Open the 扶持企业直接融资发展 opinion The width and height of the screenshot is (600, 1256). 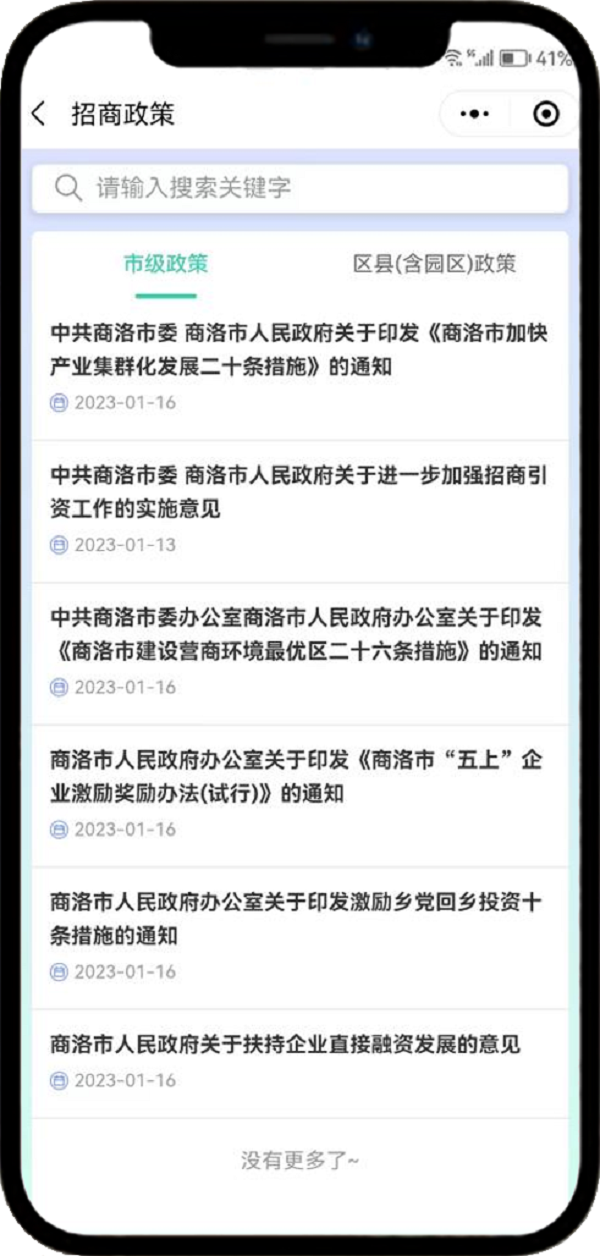click(300, 1063)
